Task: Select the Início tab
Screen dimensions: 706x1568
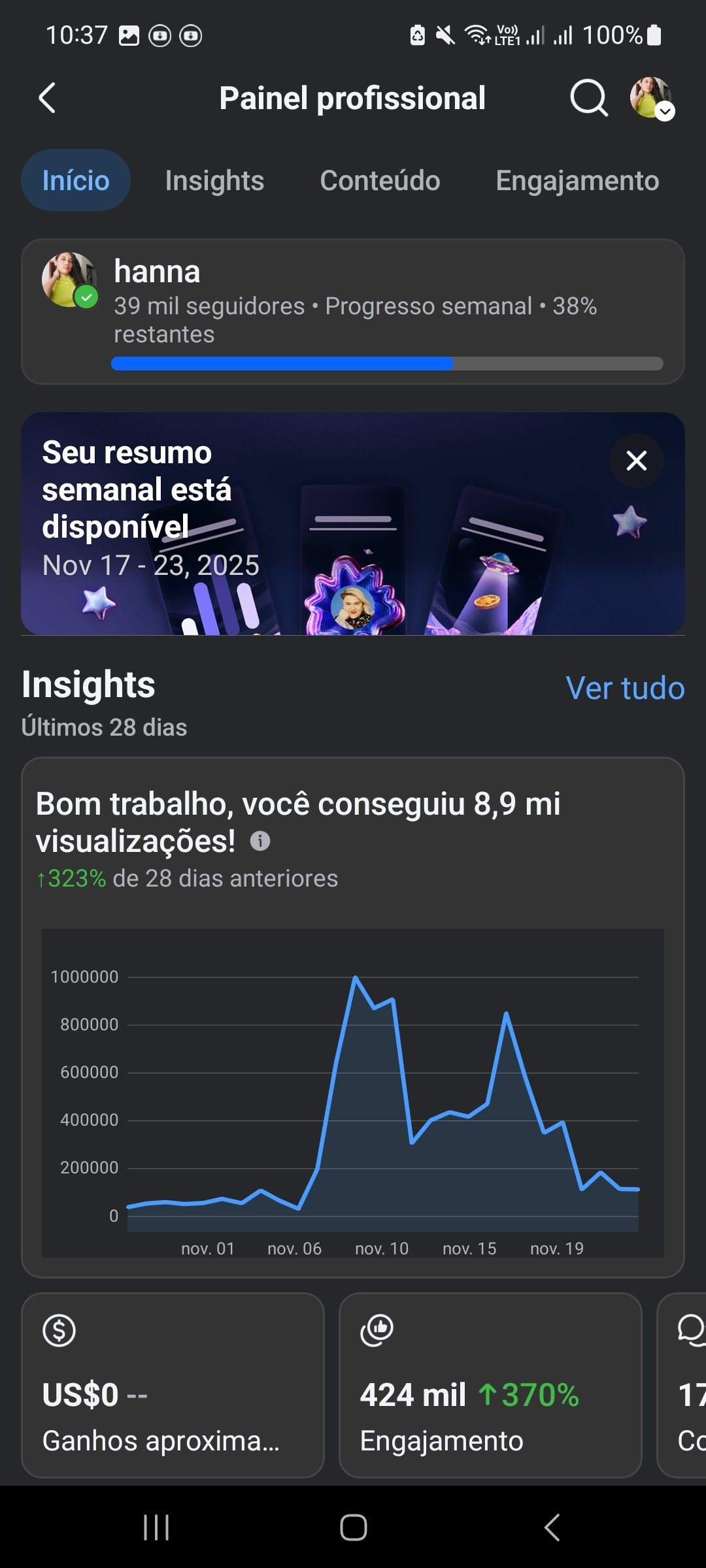Action: click(76, 180)
